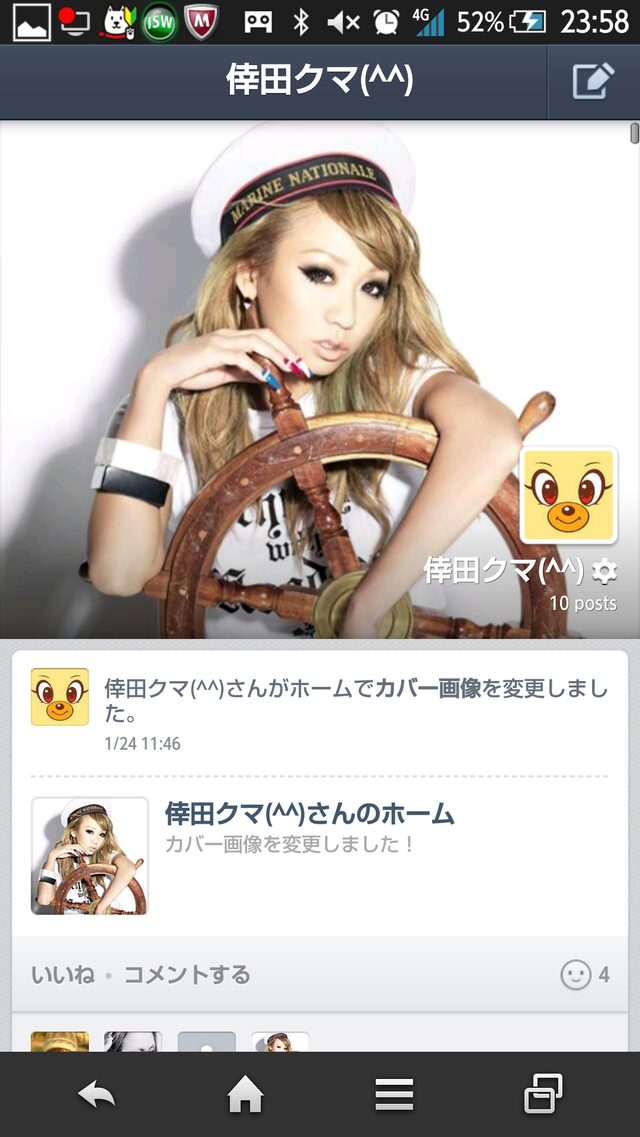
Task: Tap the bear avatar next to the post text
Action: (x=60, y=697)
